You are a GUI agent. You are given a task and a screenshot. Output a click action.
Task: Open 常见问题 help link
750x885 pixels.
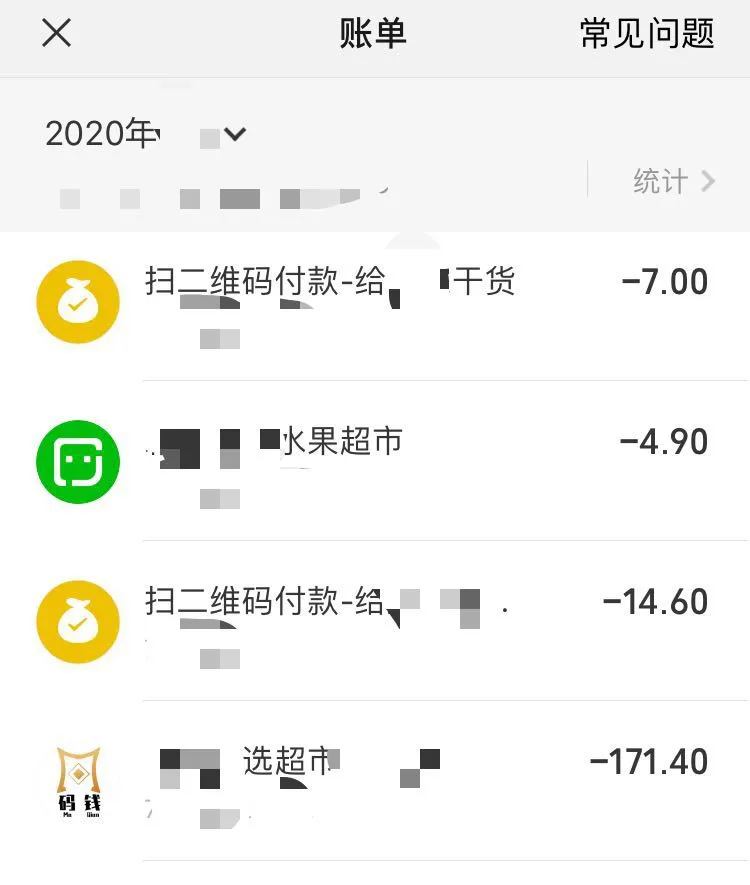646,34
